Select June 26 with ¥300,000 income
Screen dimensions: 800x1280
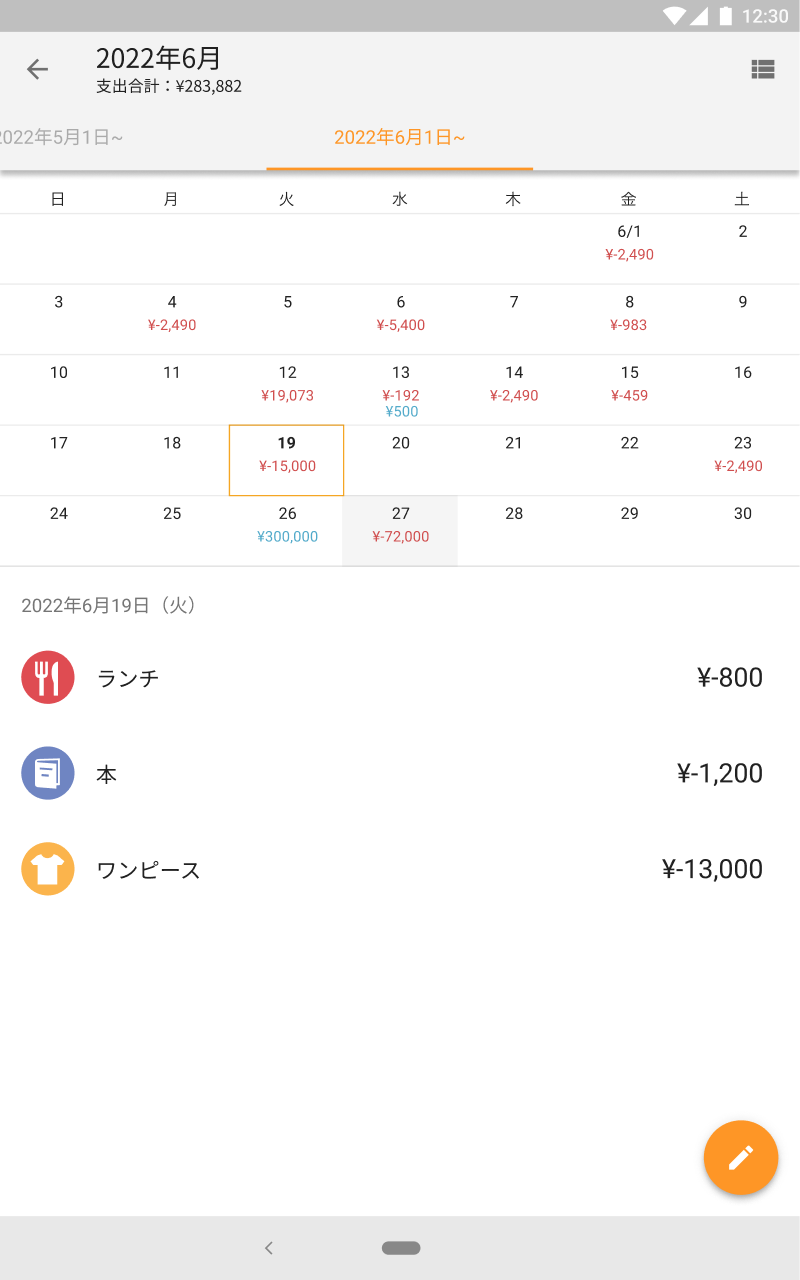[287, 530]
